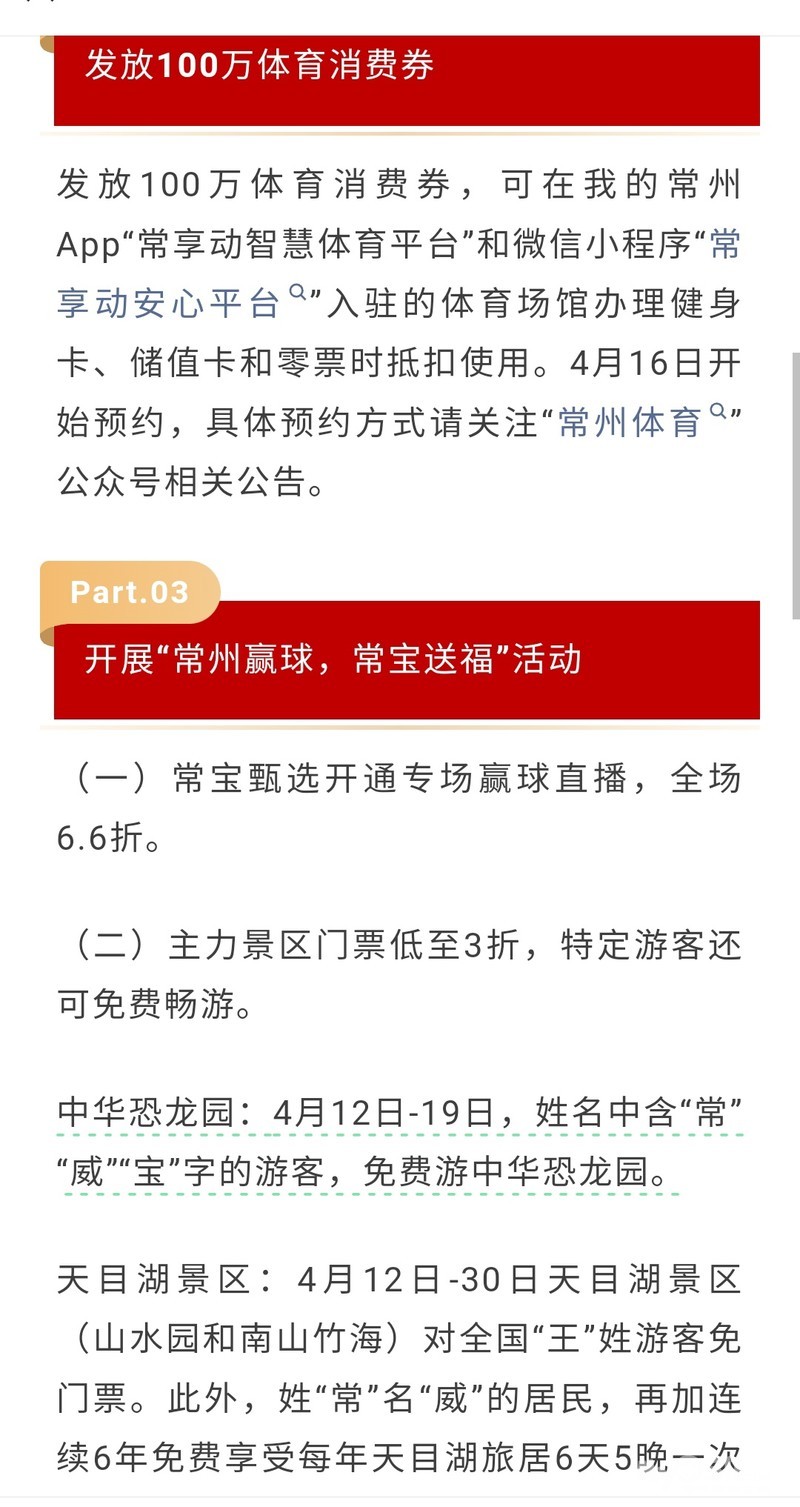Open the 常州体育 official account link
The height and width of the screenshot is (1507, 800).
tap(632, 423)
